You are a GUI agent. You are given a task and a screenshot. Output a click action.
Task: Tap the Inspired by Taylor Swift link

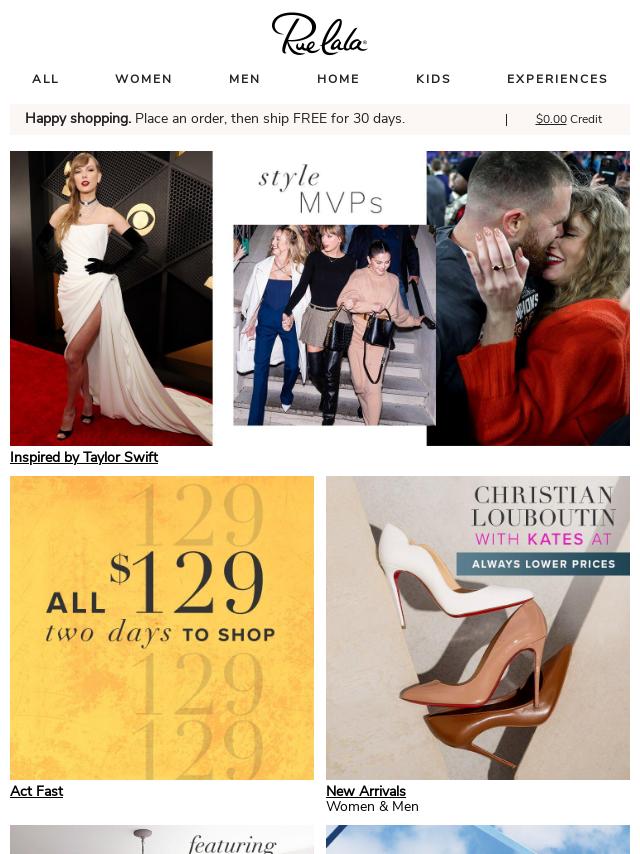pyautogui.click(x=84, y=457)
